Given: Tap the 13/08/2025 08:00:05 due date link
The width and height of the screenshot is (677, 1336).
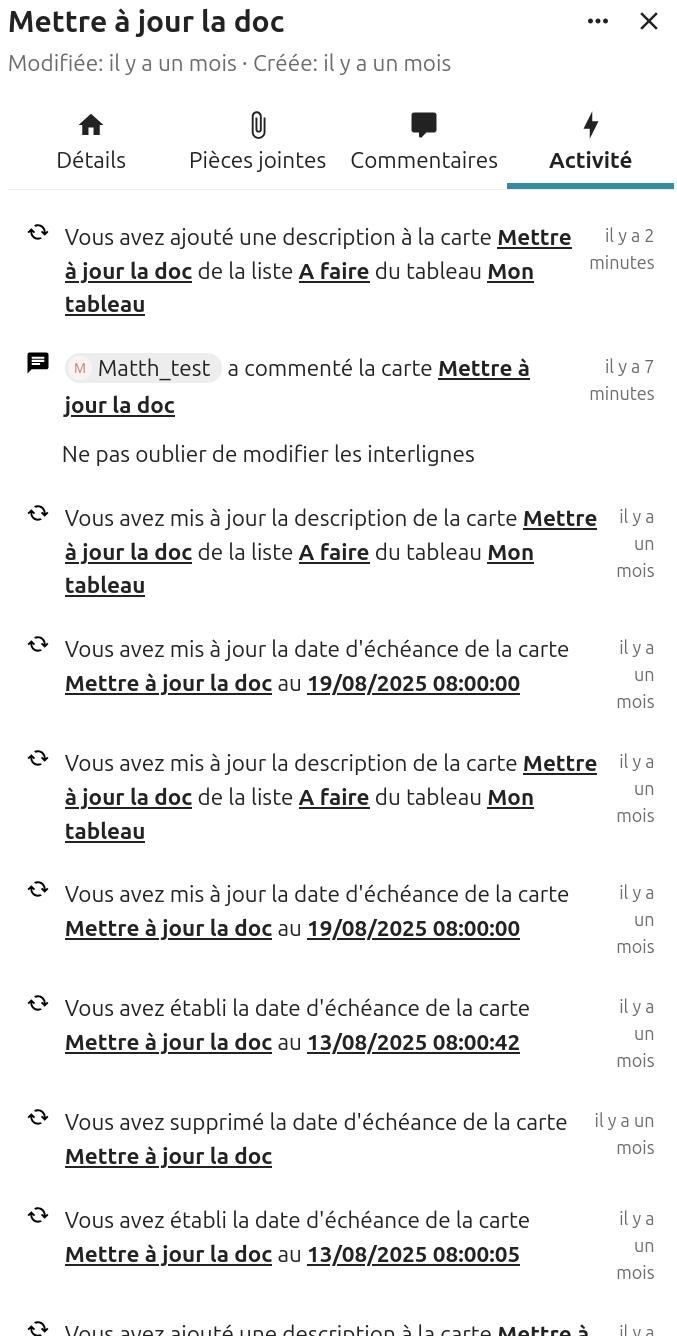Looking at the screenshot, I should tap(413, 1254).
